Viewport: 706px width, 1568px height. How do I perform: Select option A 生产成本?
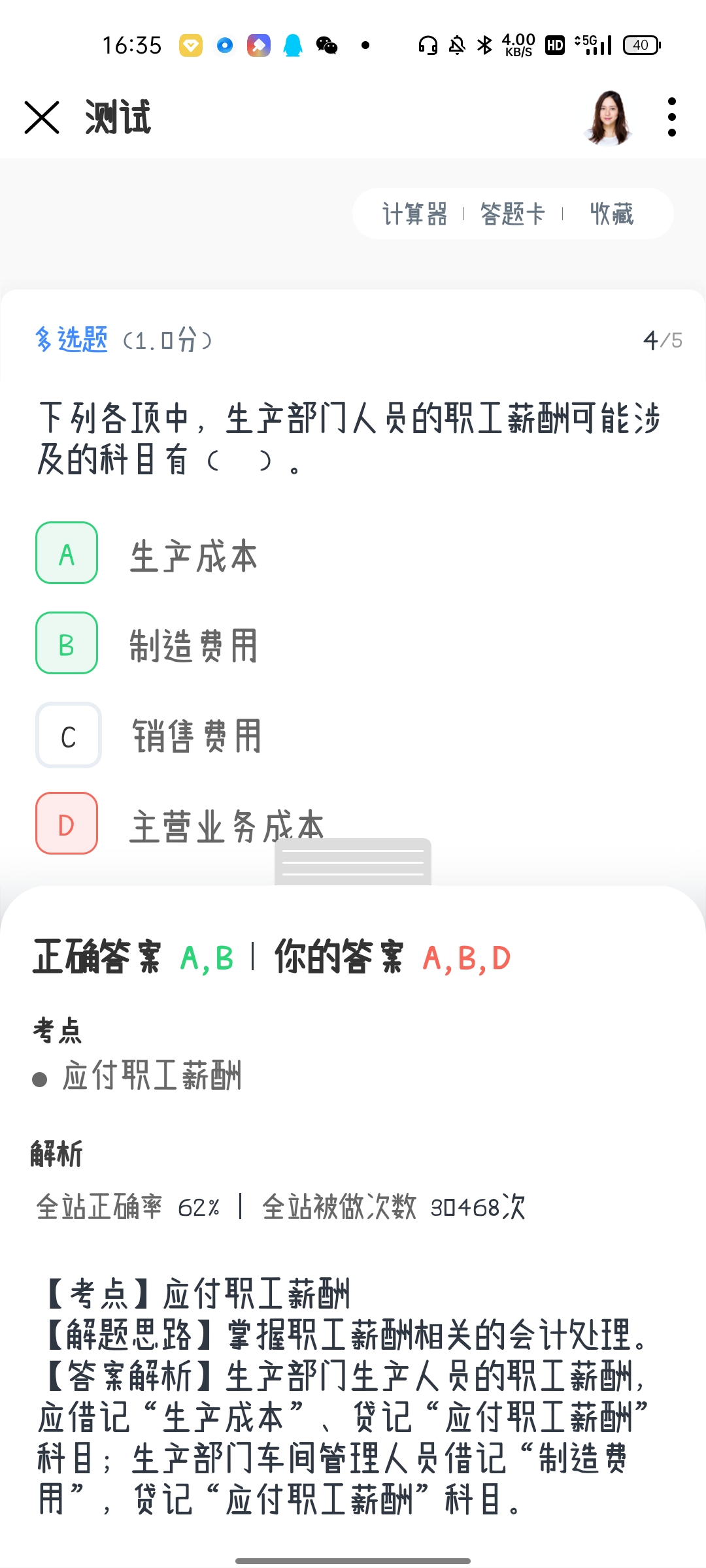[67, 553]
